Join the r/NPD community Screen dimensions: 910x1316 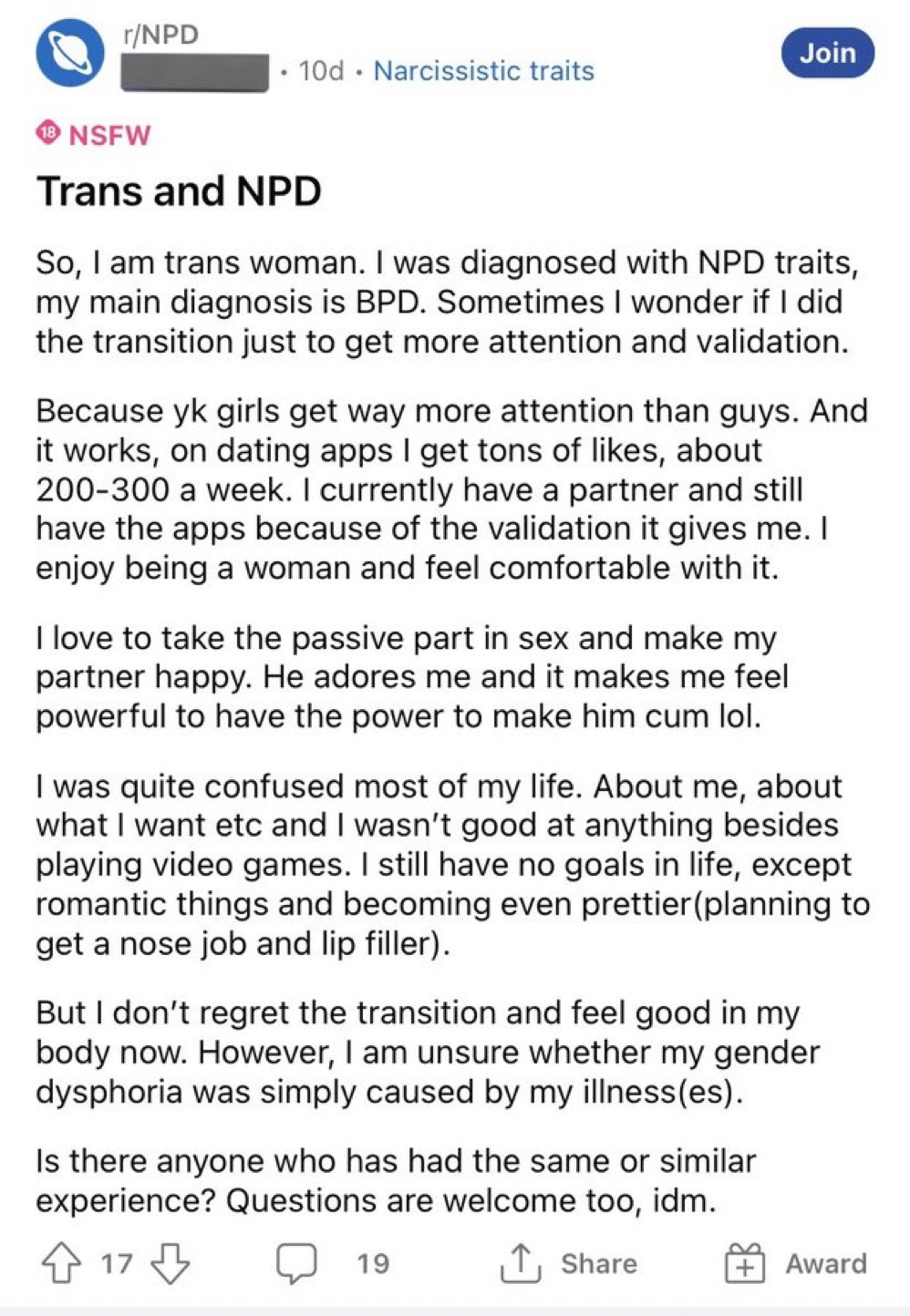pyautogui.click(x=827, y=53)
